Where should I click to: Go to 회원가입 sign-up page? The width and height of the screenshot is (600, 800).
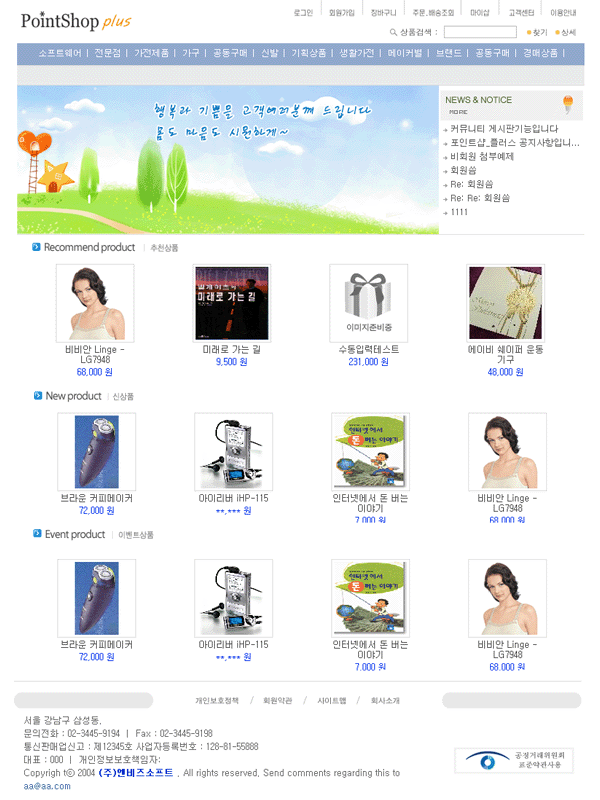coord(342,13)
